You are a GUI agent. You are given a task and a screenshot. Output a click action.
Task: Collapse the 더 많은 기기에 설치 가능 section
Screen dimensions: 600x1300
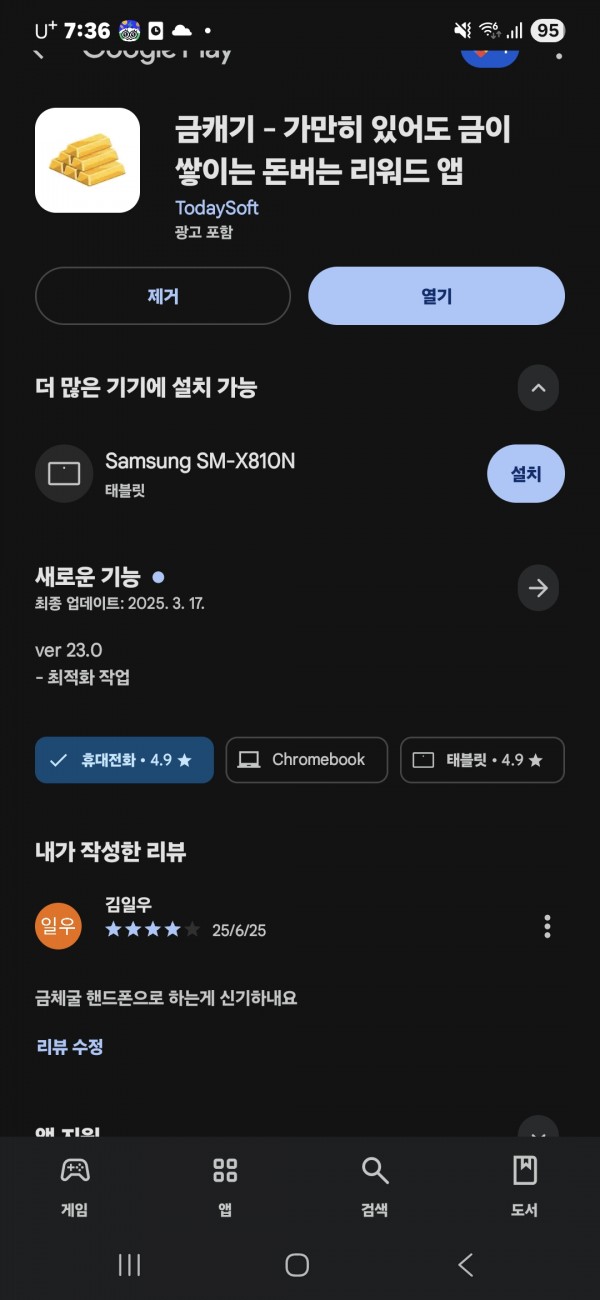click(538, 388)
